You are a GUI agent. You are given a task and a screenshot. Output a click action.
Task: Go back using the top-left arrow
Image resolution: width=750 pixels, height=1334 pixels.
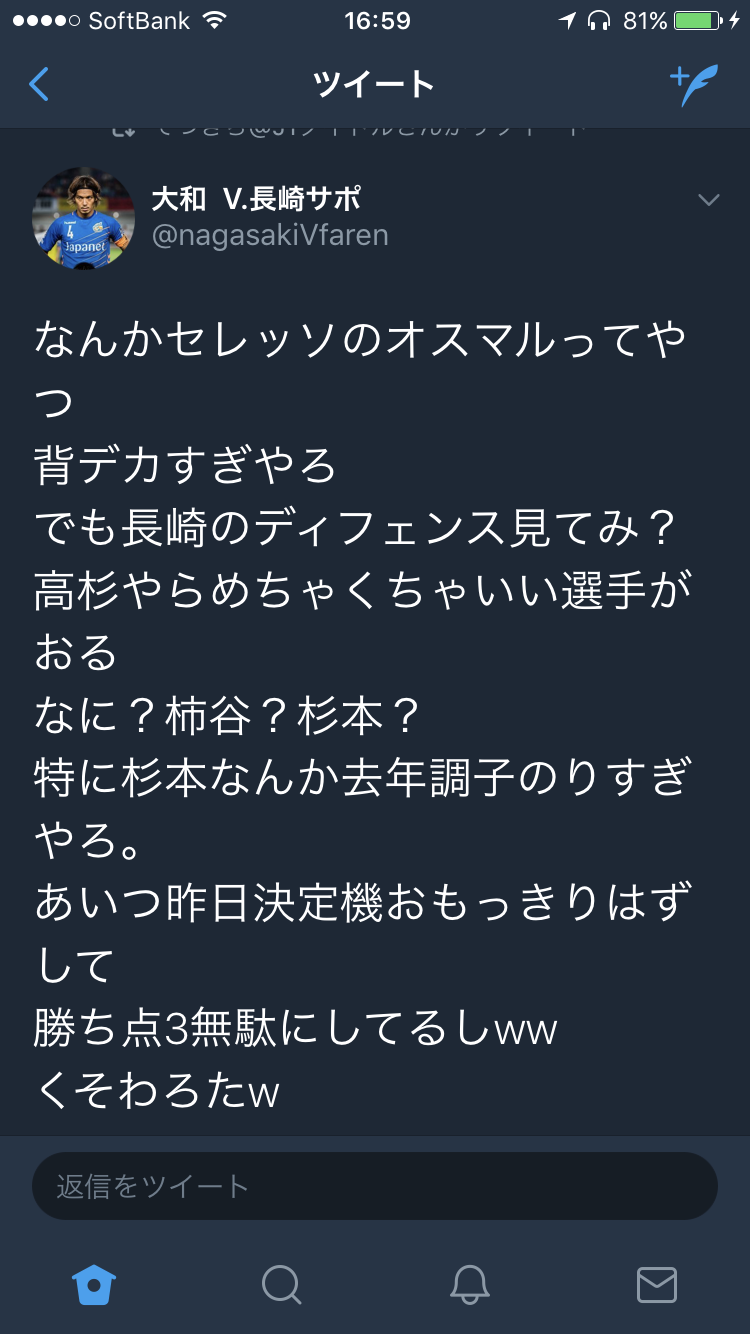pyautogui.click(x=39, y=85)
